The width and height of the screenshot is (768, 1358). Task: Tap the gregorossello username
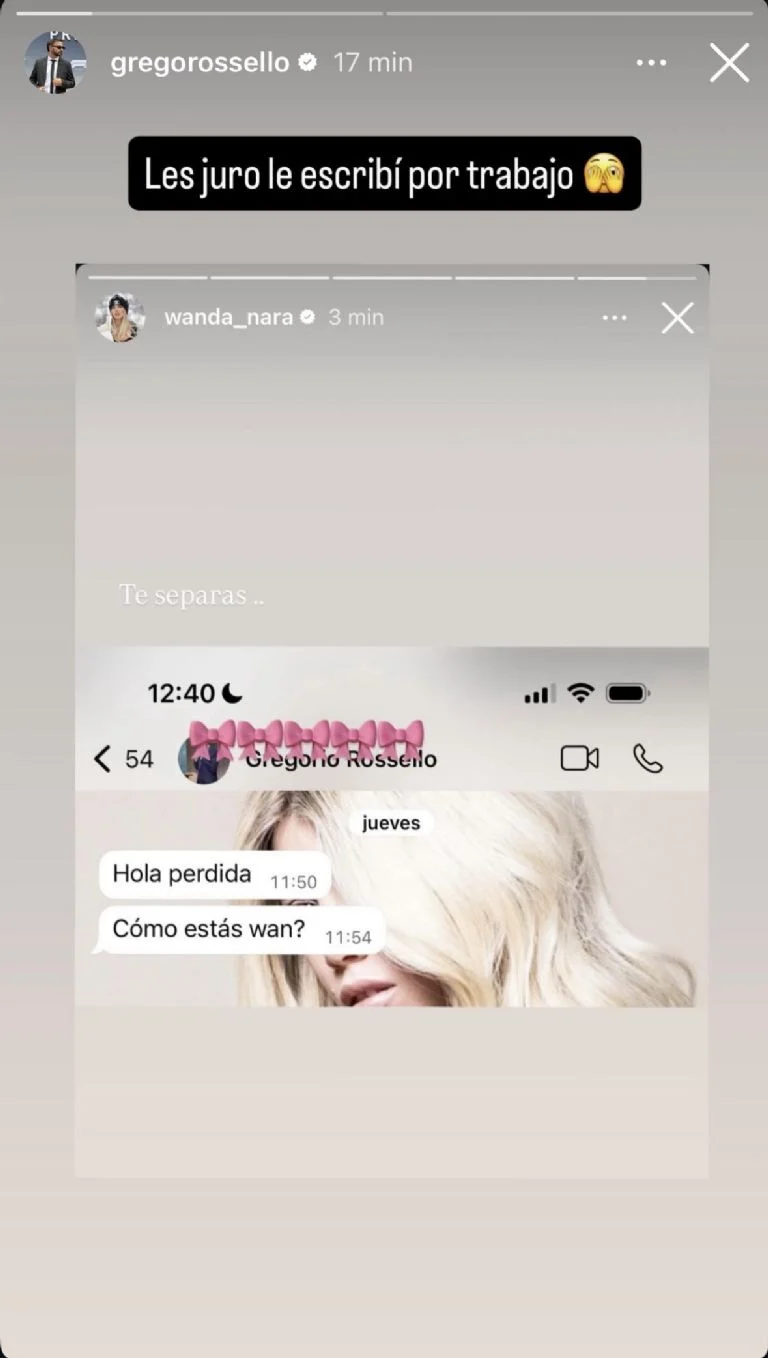click(199, 62)
